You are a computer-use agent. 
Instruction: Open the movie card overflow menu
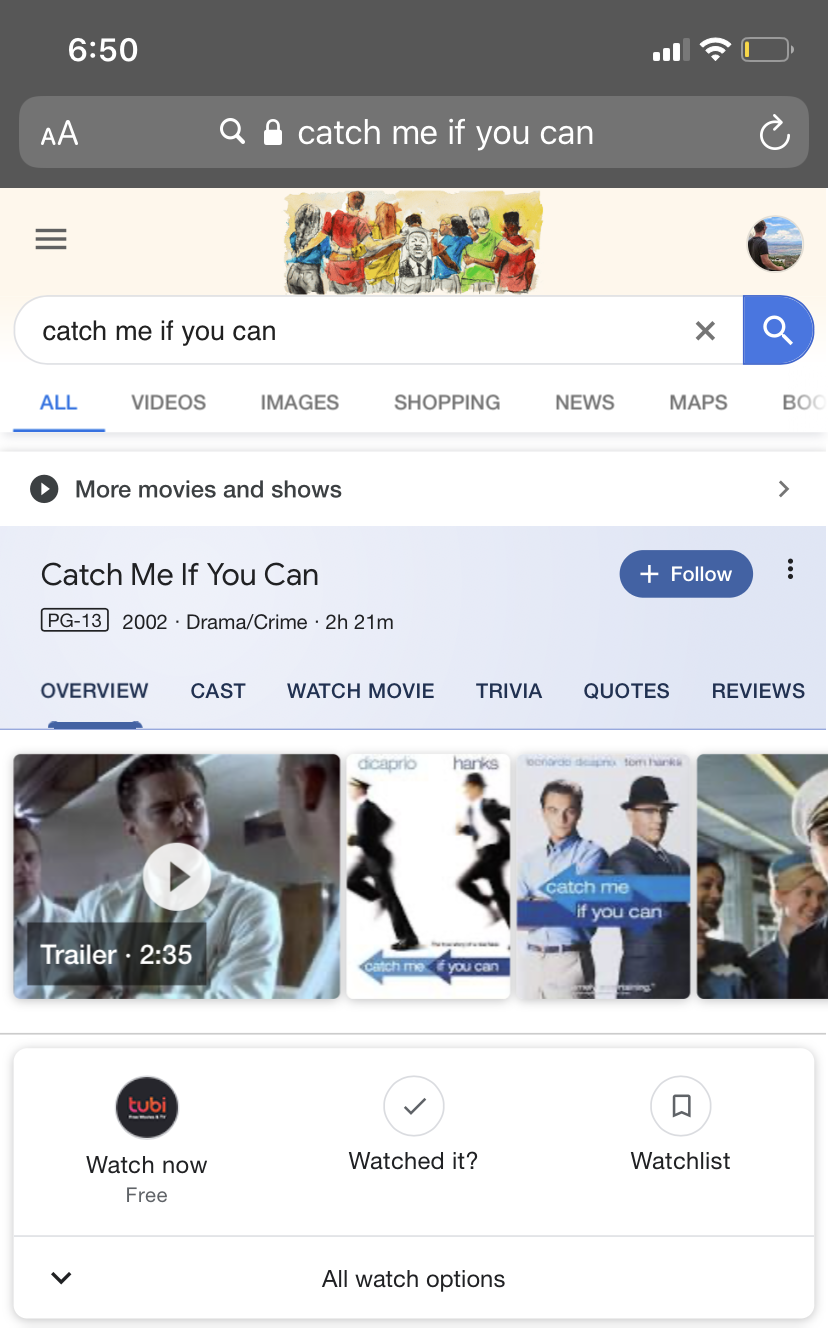coord(790,570)
